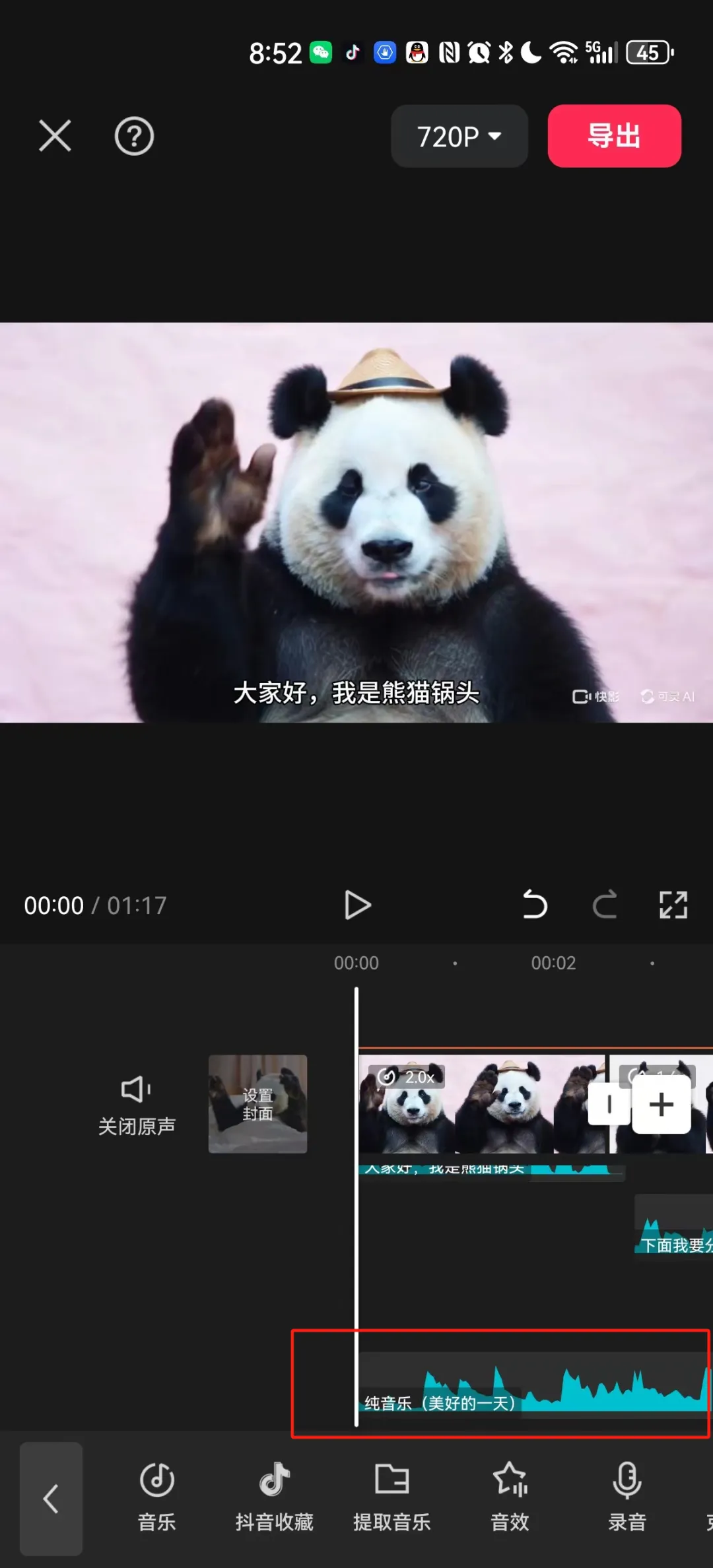This screenshot has height=1568, width=713.
Task: Add a clip with the plus button
Action: [x=662, y=1105]
